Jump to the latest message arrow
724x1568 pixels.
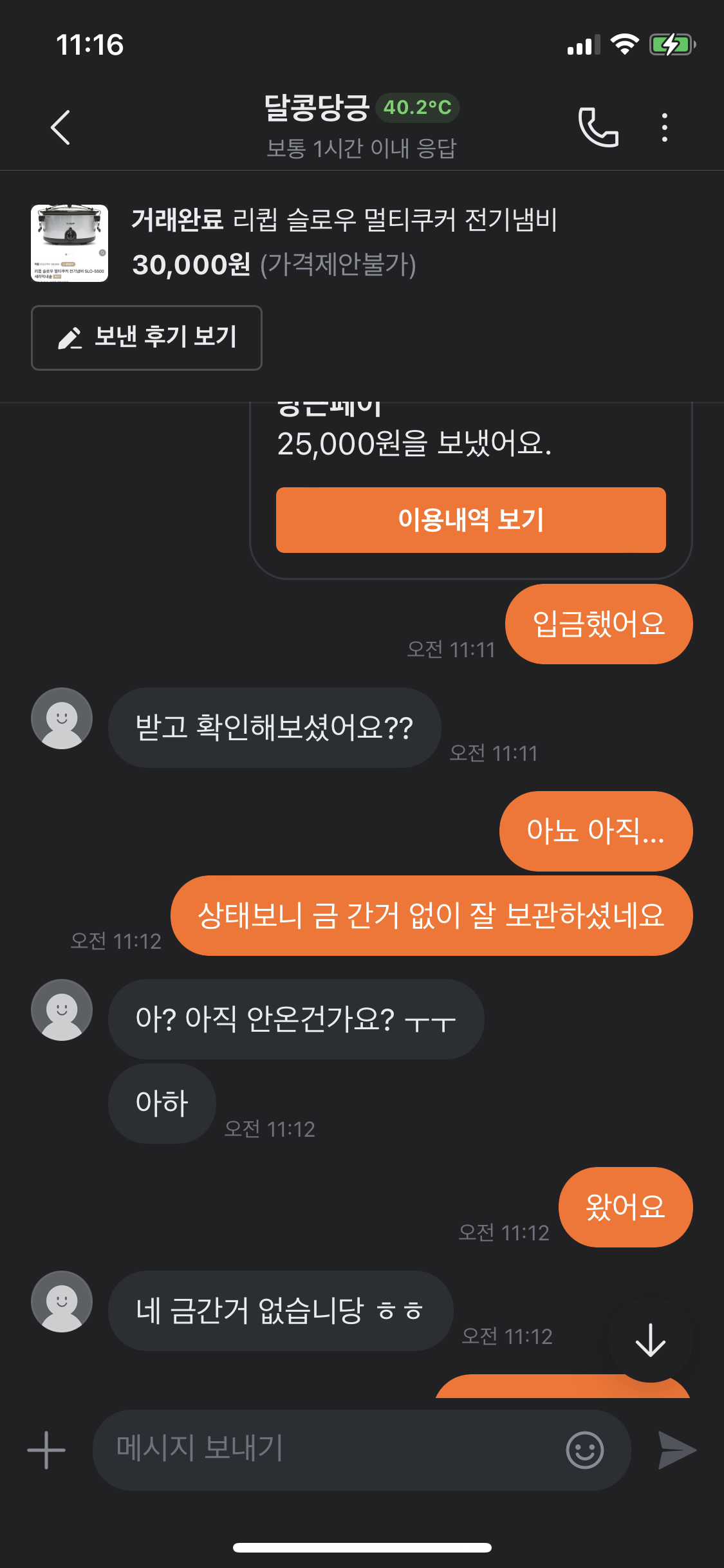coord(650,1340)
